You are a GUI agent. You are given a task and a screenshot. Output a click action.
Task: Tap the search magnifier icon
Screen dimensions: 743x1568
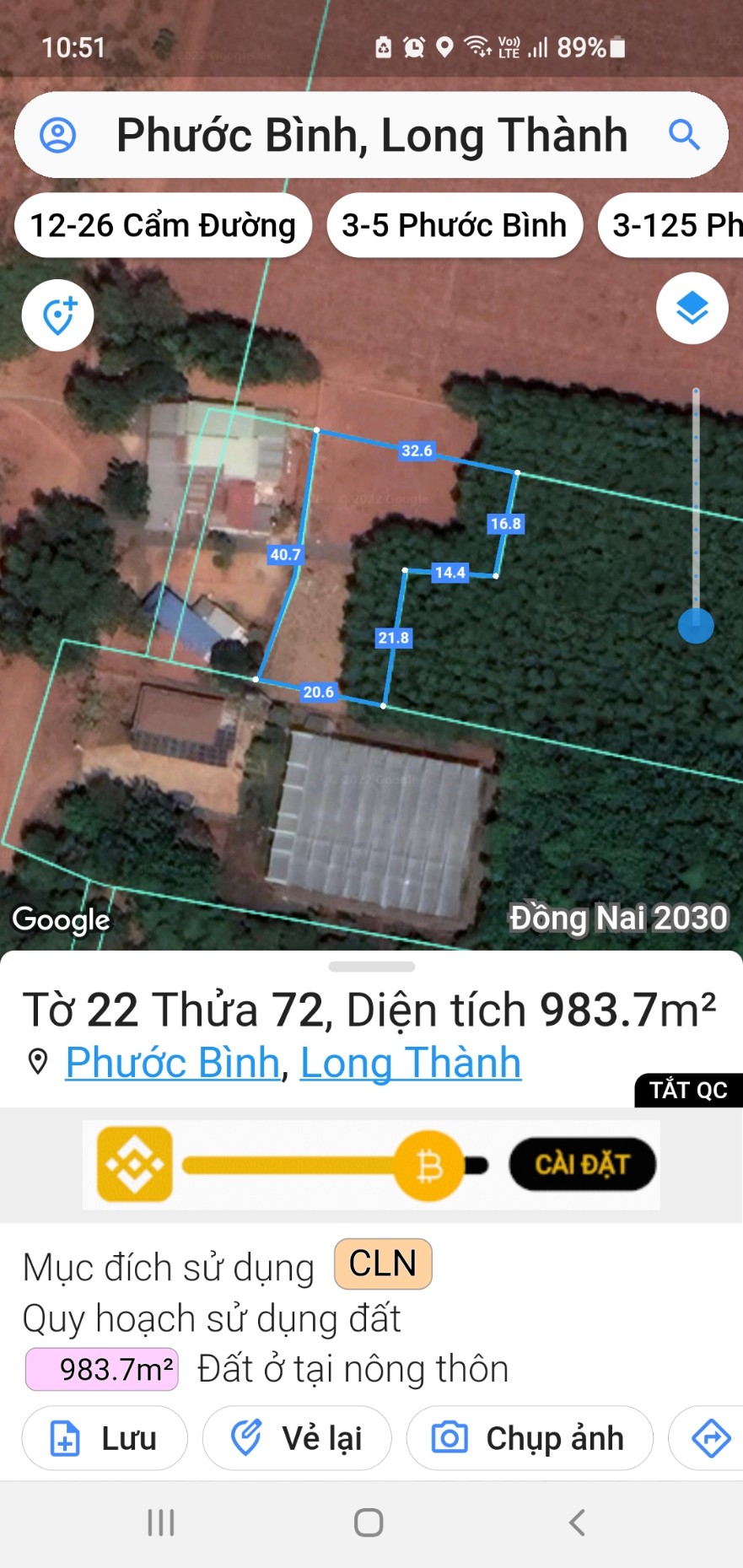(684, 135)
